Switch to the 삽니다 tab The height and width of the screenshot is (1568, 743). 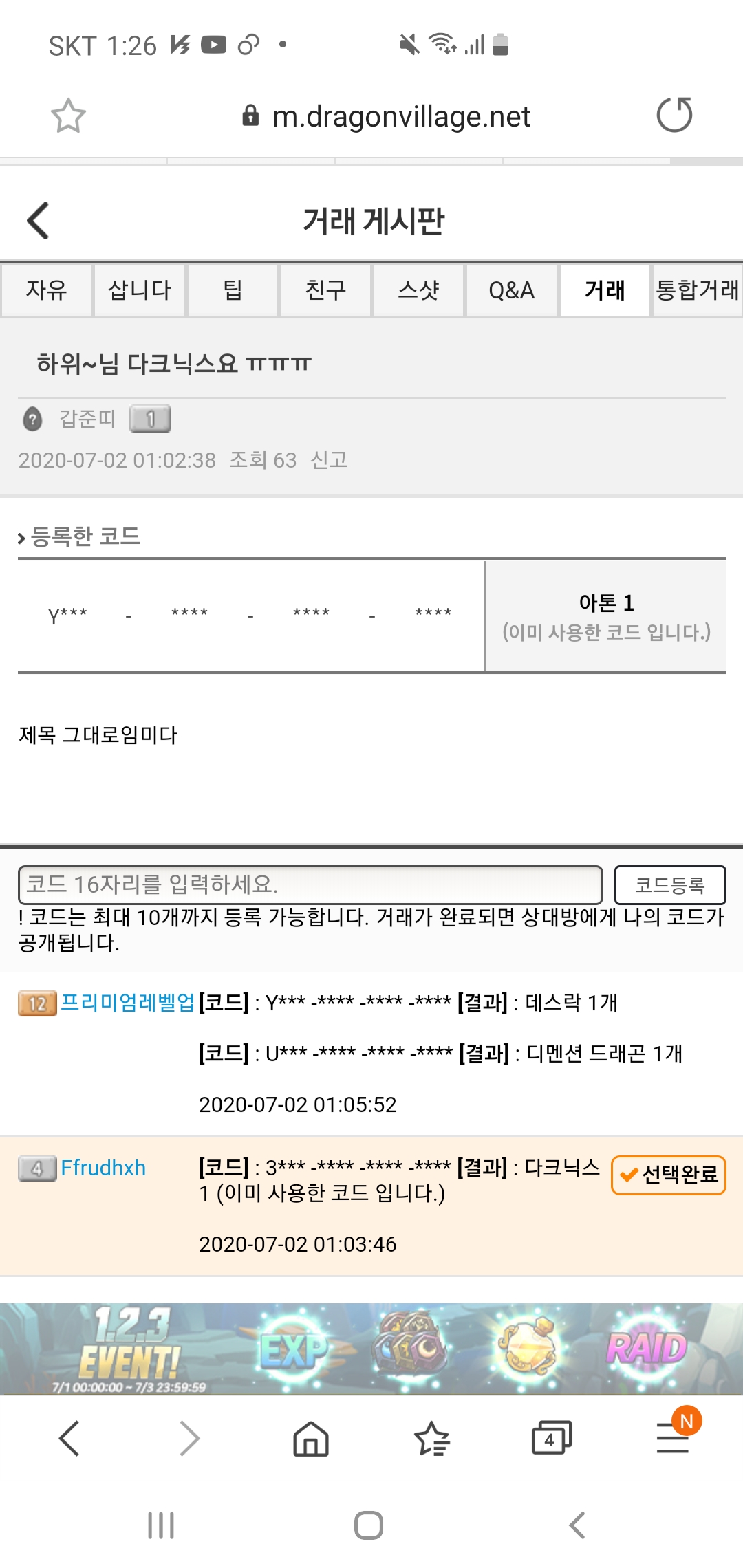pos(140,290)
